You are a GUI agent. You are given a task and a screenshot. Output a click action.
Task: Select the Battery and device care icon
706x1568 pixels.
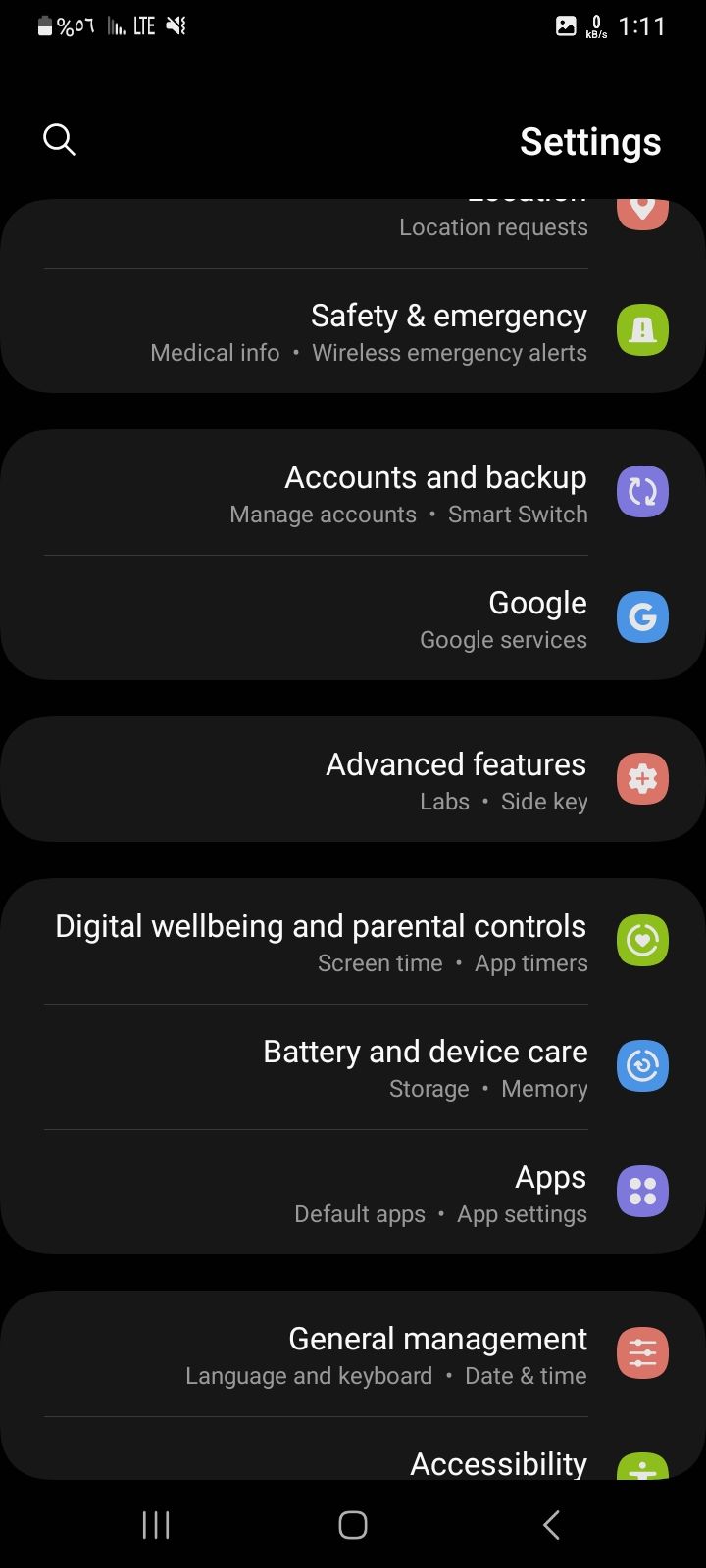(642, 1065)
